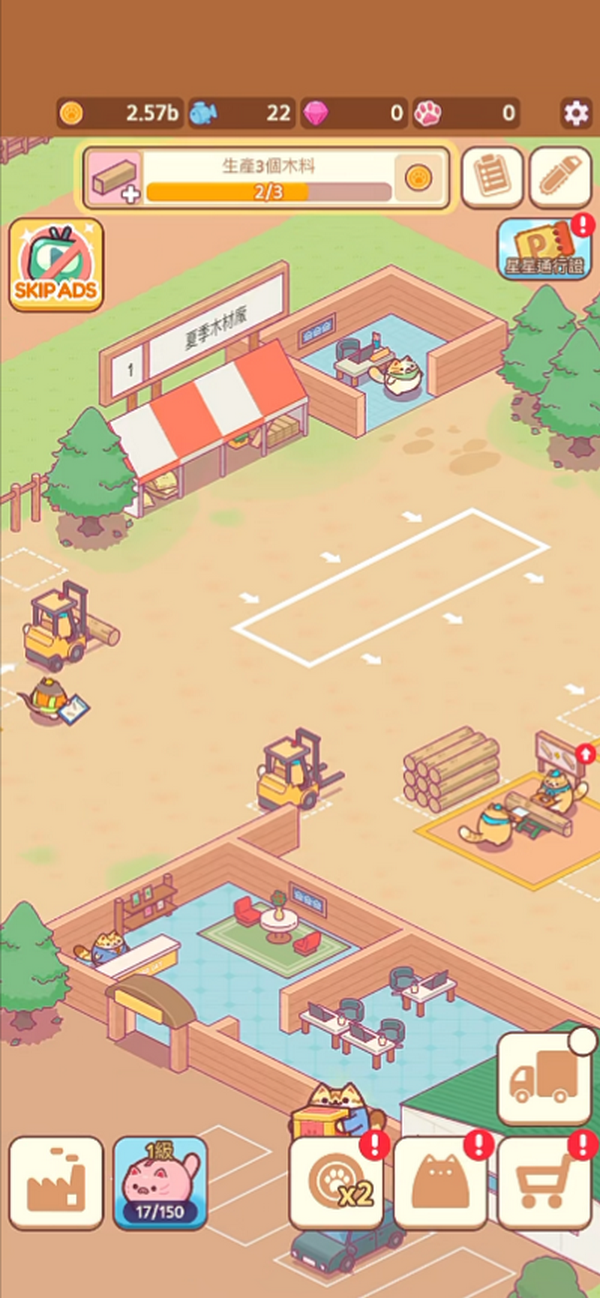The height and width of the screenshot is (1298, 600).
Task: Tap the pencil edit button
Action: 560,177
